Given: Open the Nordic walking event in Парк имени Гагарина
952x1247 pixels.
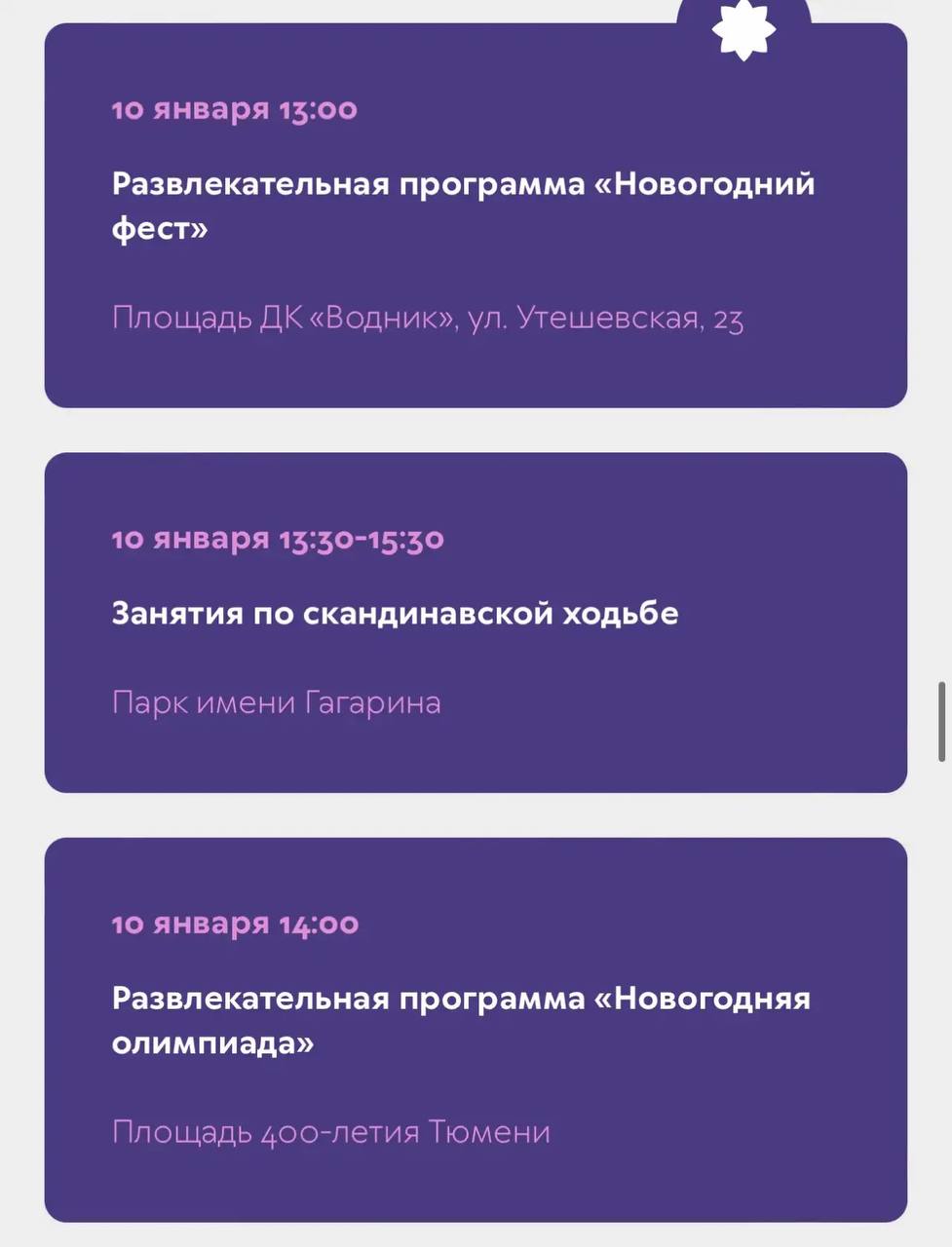Looking at the screenshot, I should pos(396,614).
